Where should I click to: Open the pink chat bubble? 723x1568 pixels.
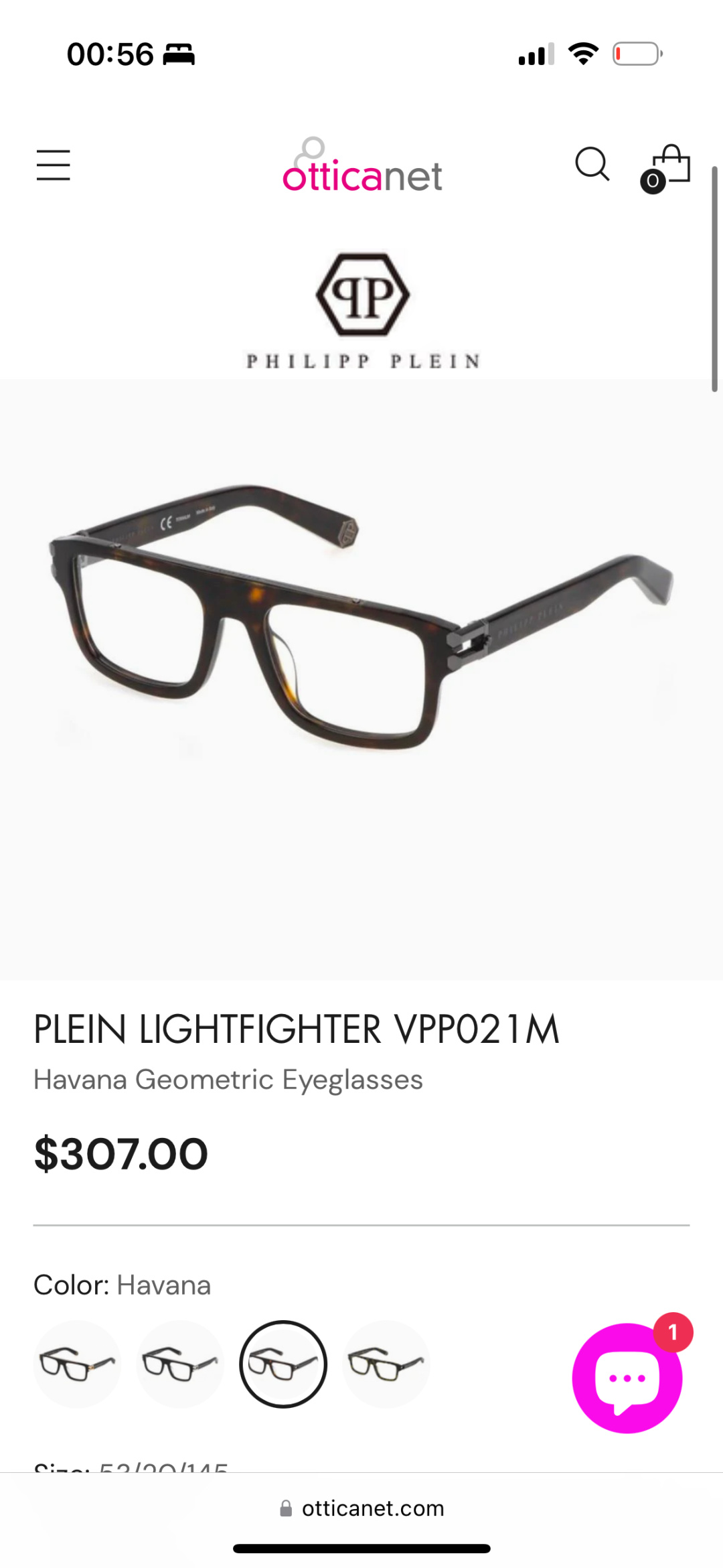[x=627, y=1377]
